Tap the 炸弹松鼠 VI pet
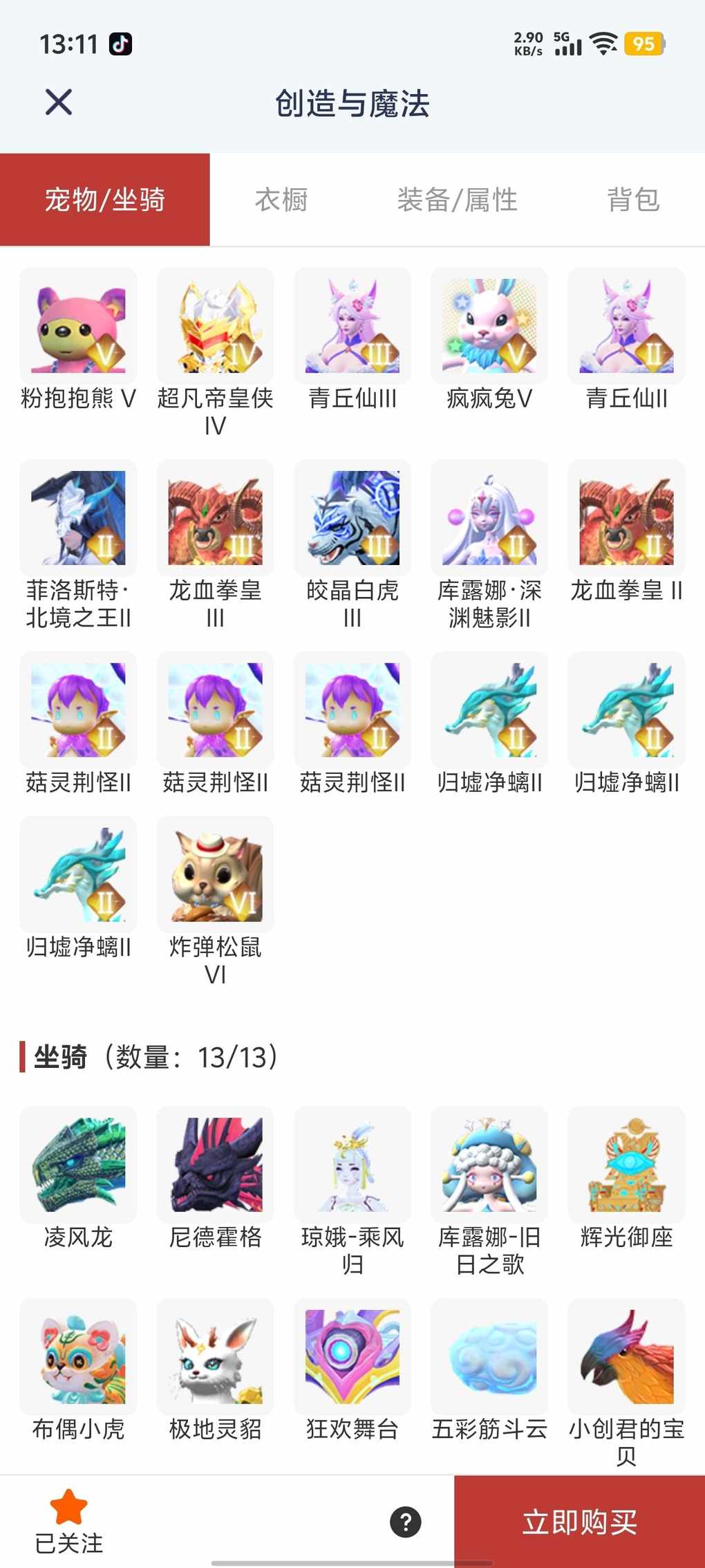Image resolution: width=705 pixels, height=1568 pixels. tap(215, 875)
